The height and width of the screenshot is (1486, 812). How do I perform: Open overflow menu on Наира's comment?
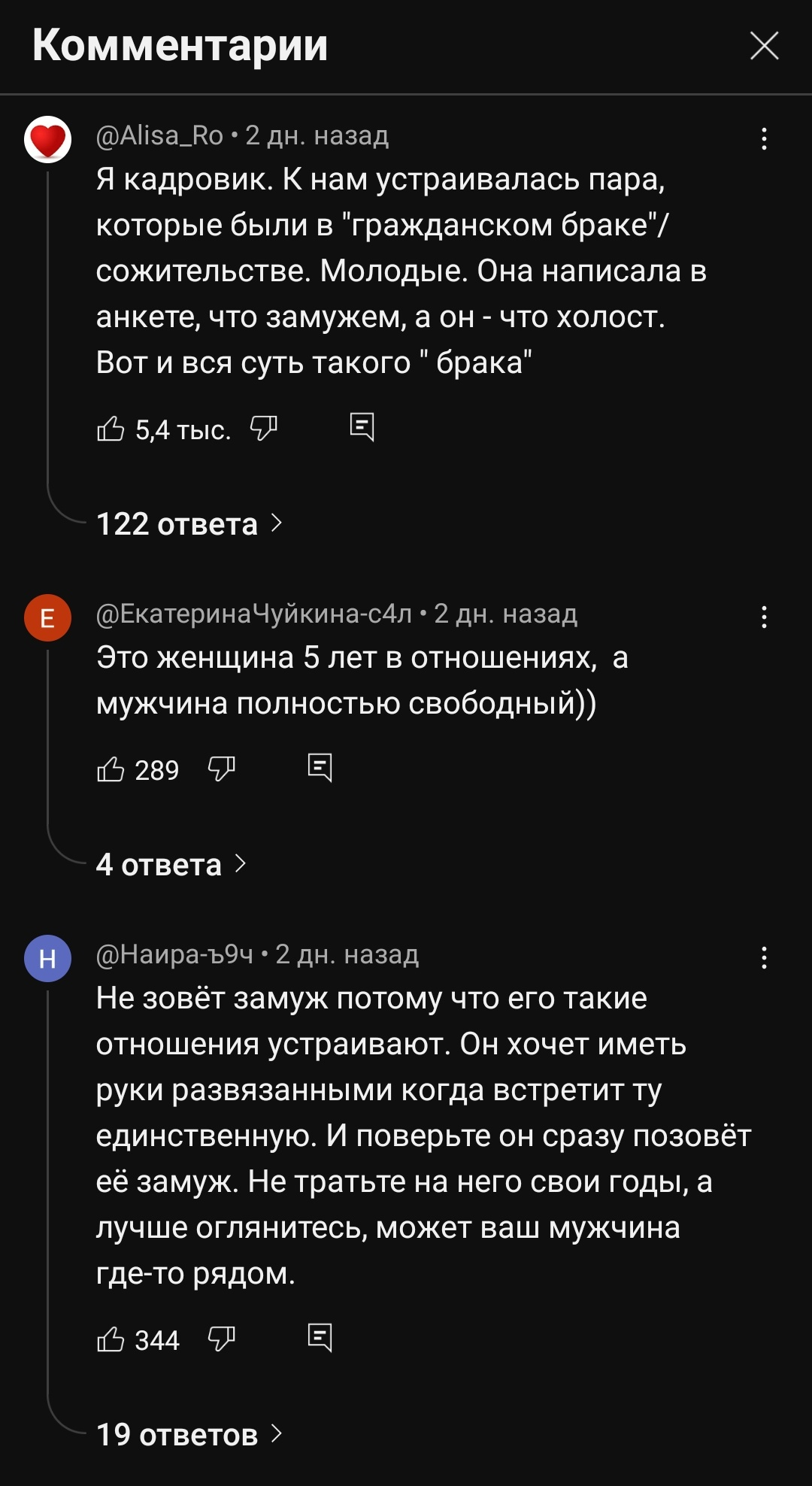764,957
